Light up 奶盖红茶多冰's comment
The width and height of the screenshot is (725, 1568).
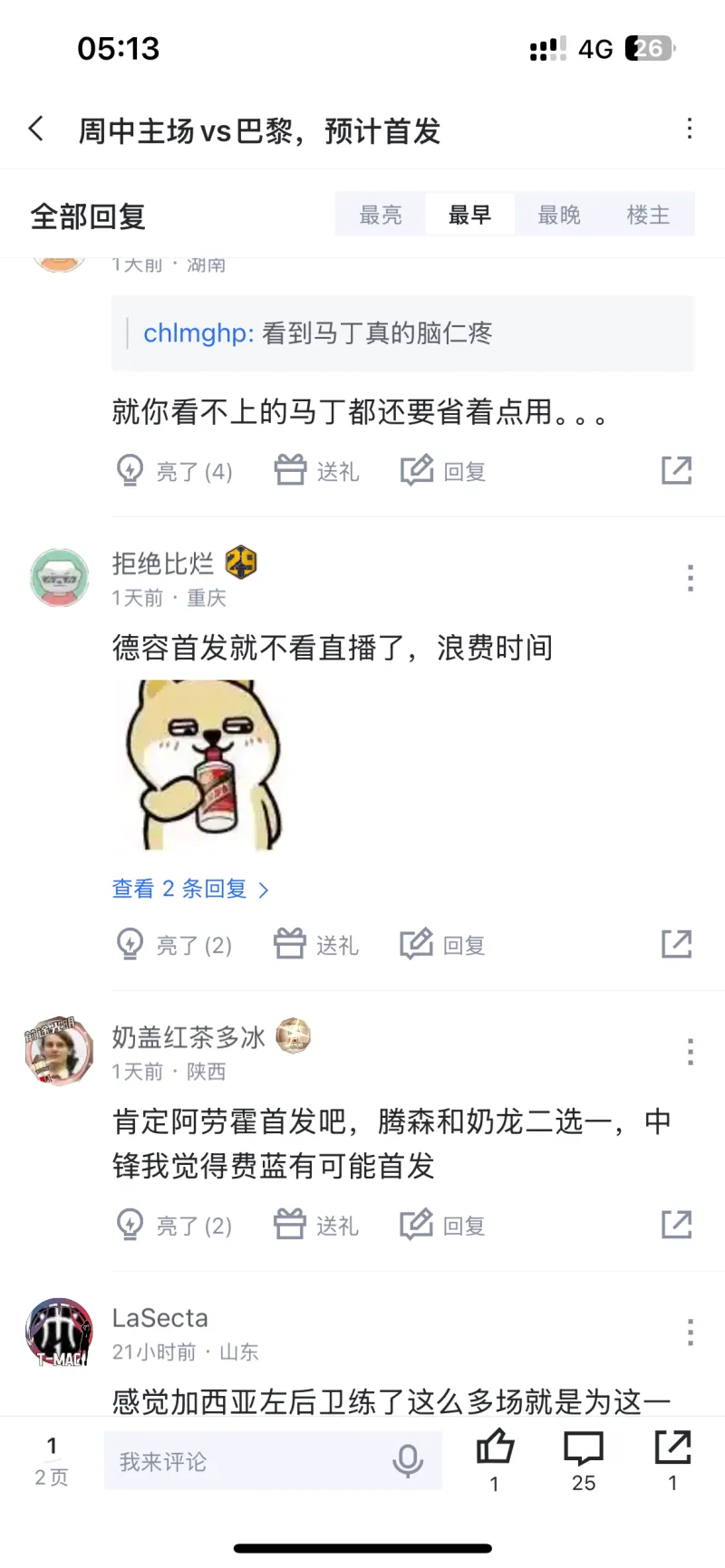[x=175, y=1226]
